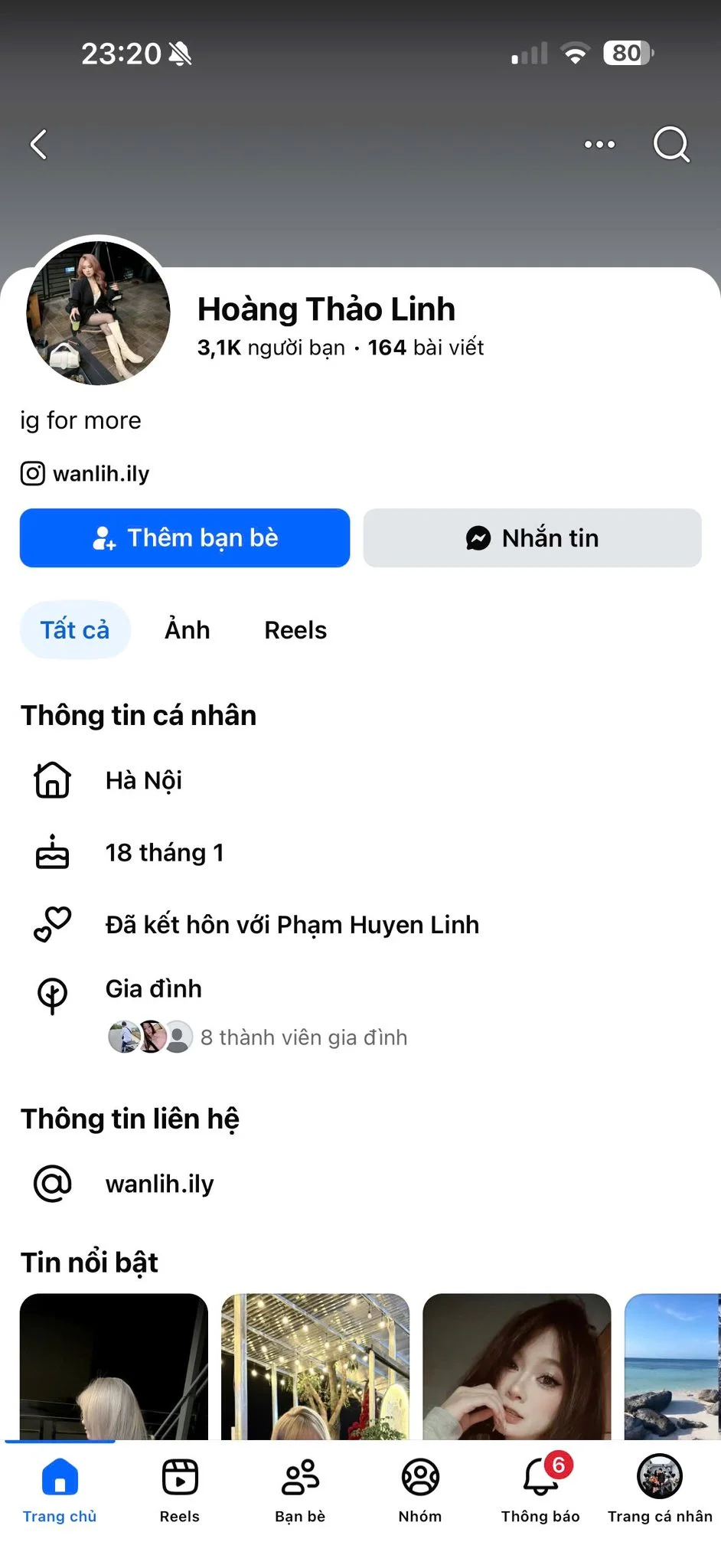Open the beach featured story
721x1568 pixels.
coord(673,1366)
